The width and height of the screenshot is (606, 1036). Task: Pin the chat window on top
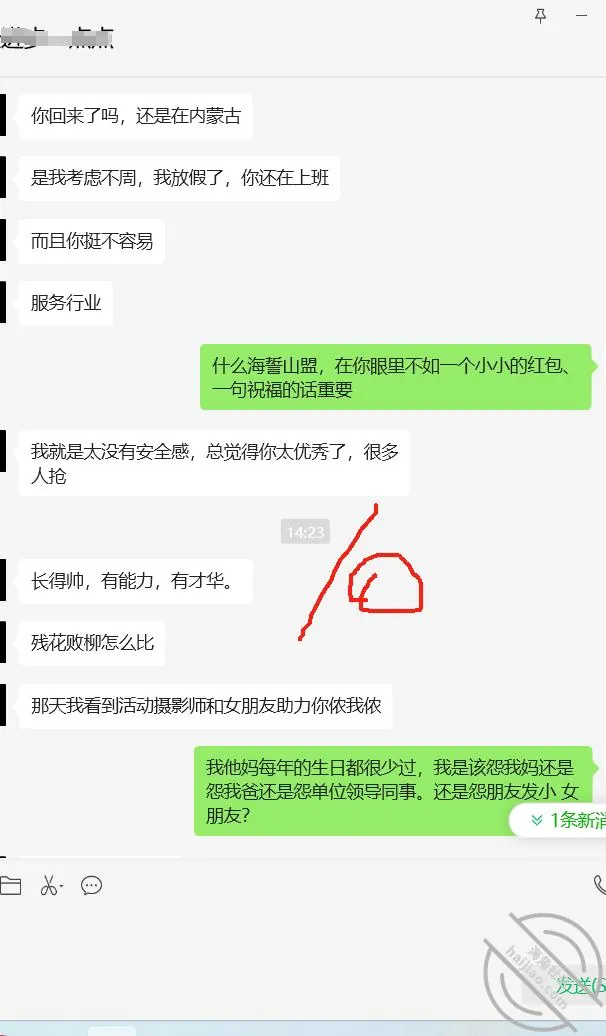pyautogui.click(x=541, y=16)
